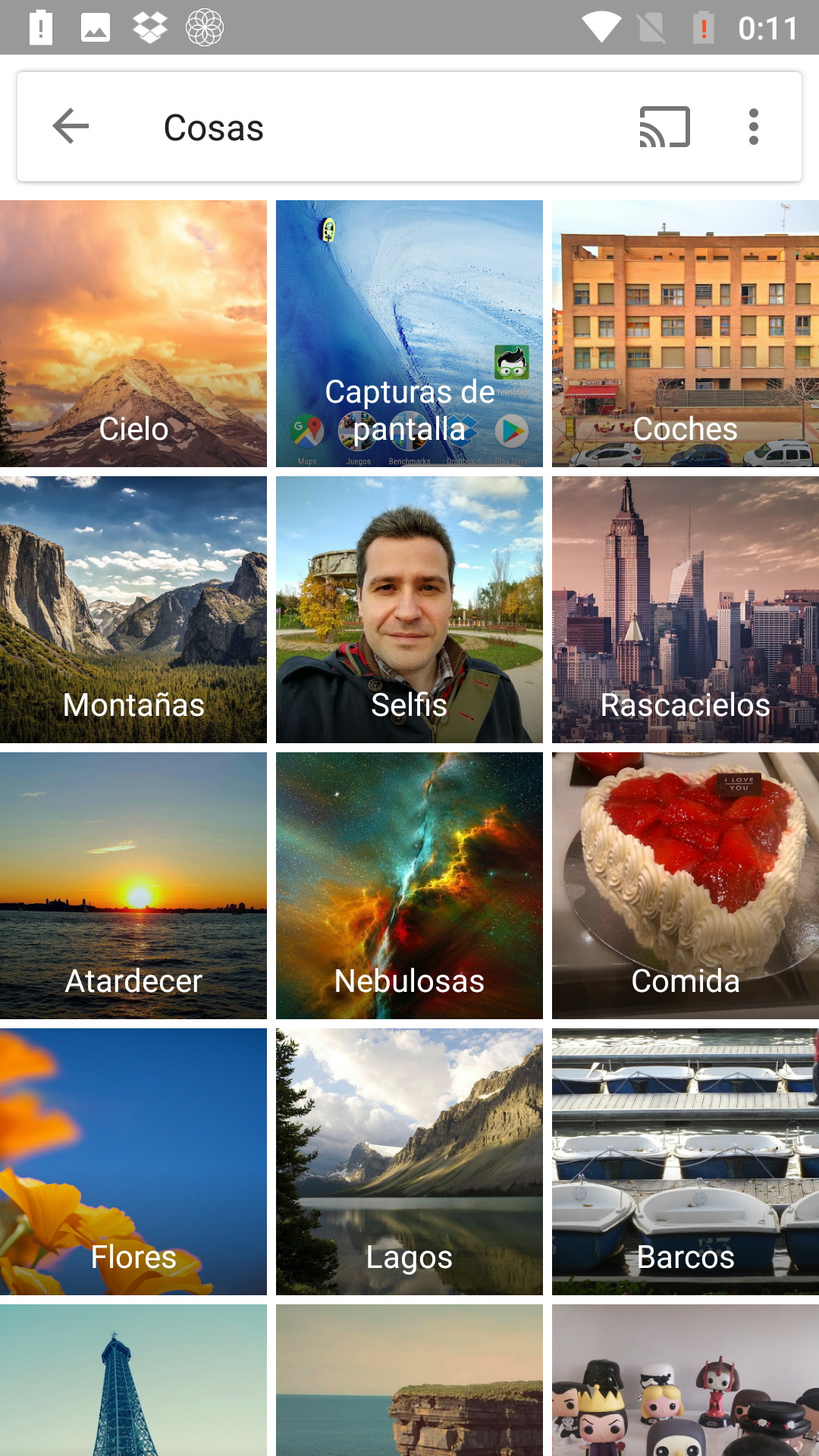
Task: Open the Atardecer category
Action: click(x=133, y=886)
